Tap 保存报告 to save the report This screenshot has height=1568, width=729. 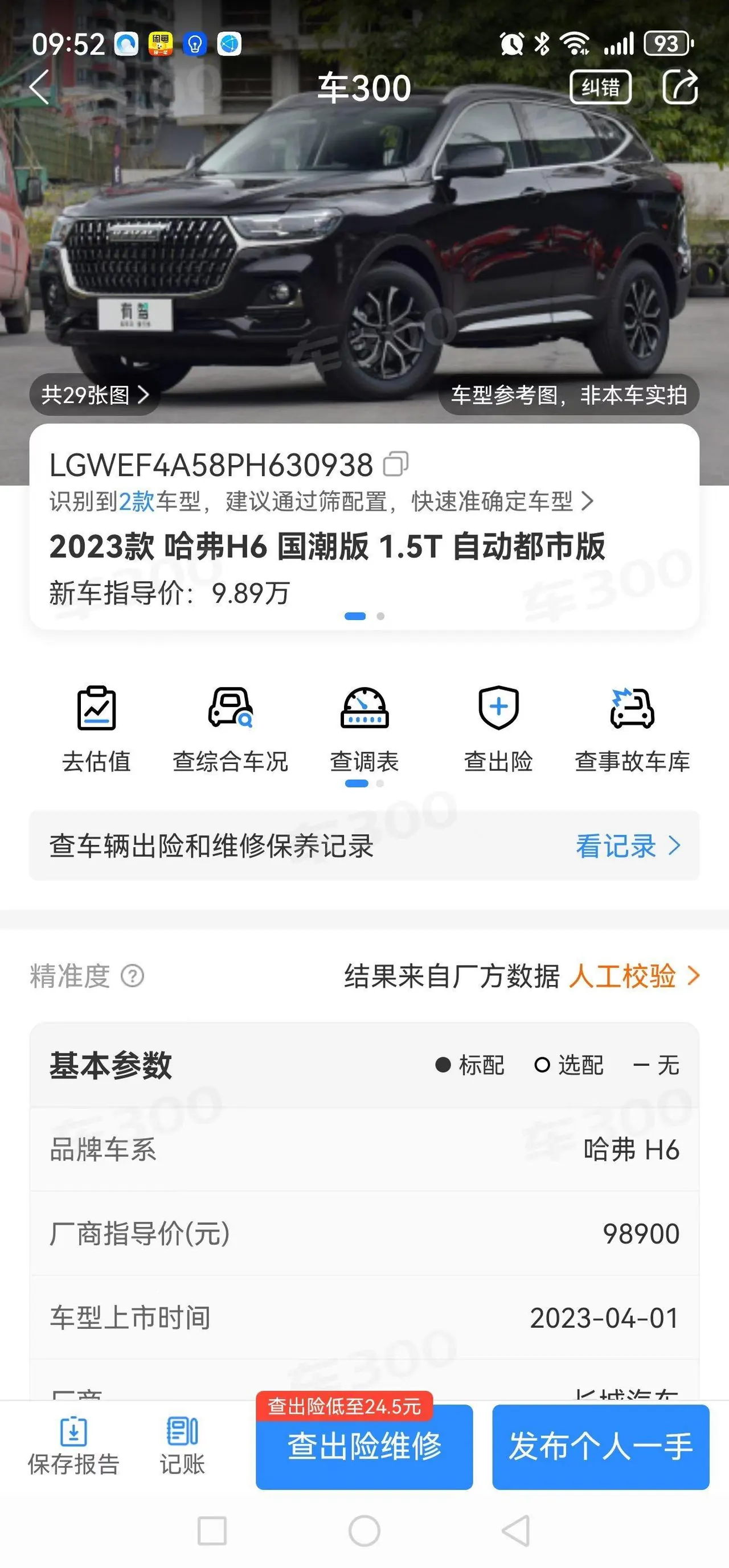[x=73, y=1446]
